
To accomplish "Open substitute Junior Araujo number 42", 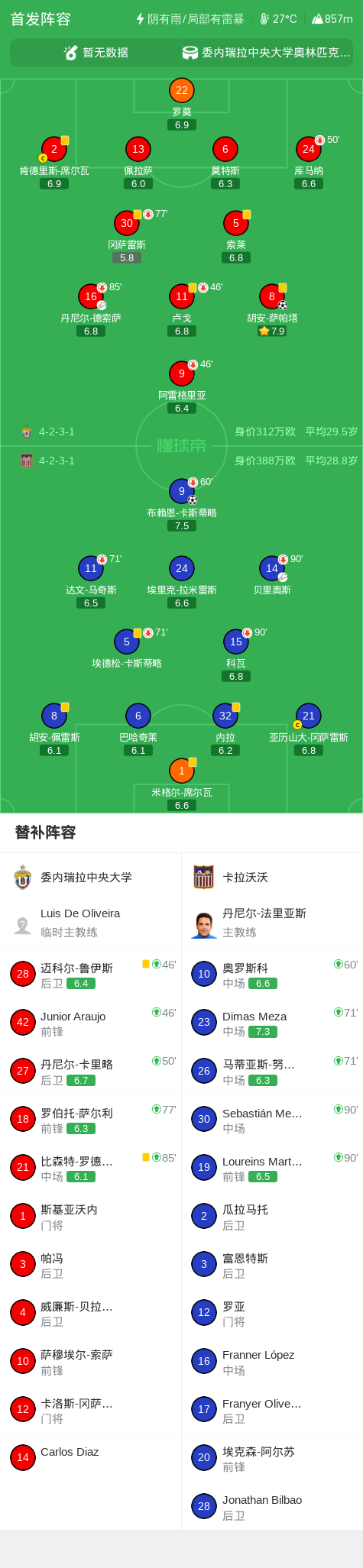I will tap(91, 1023).
